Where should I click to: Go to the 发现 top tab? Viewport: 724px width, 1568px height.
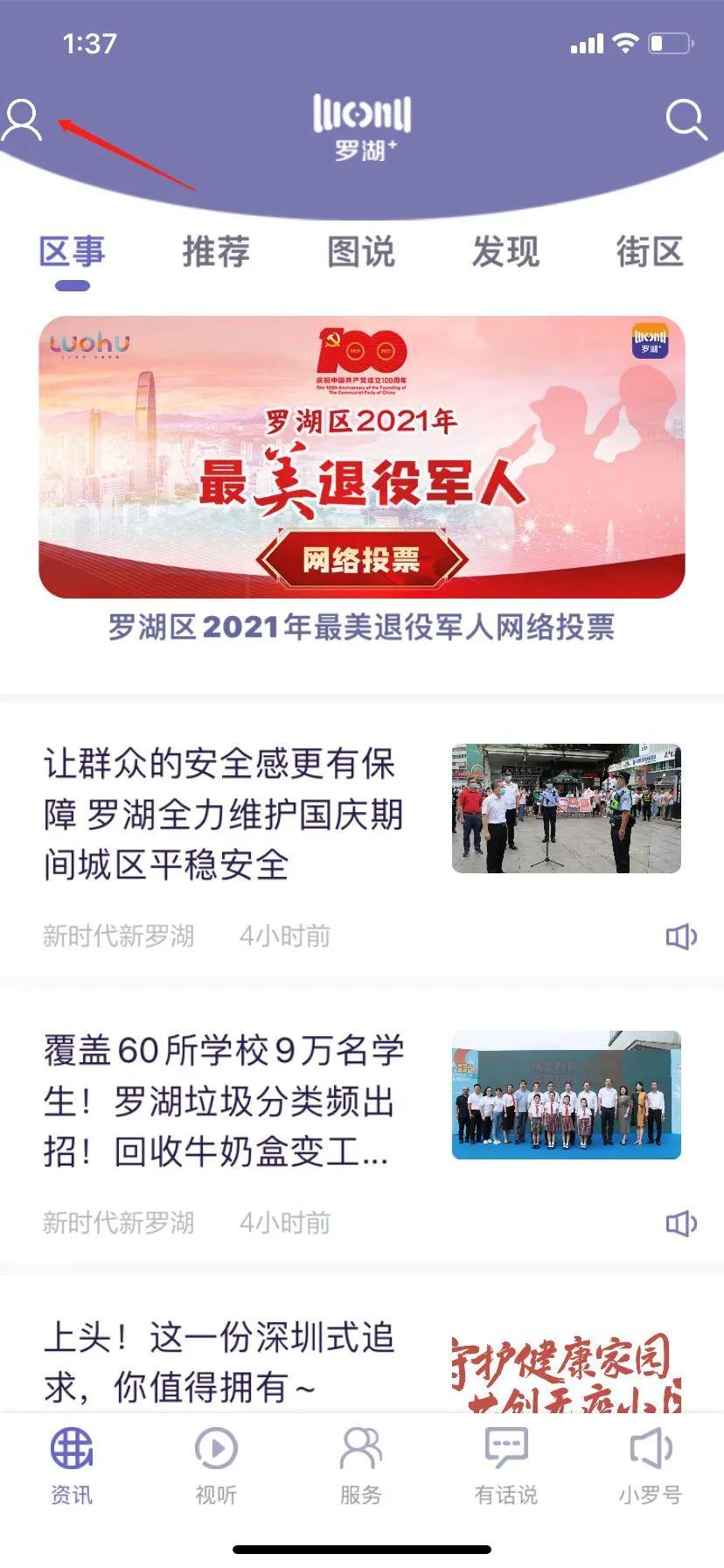click(505, 253)
